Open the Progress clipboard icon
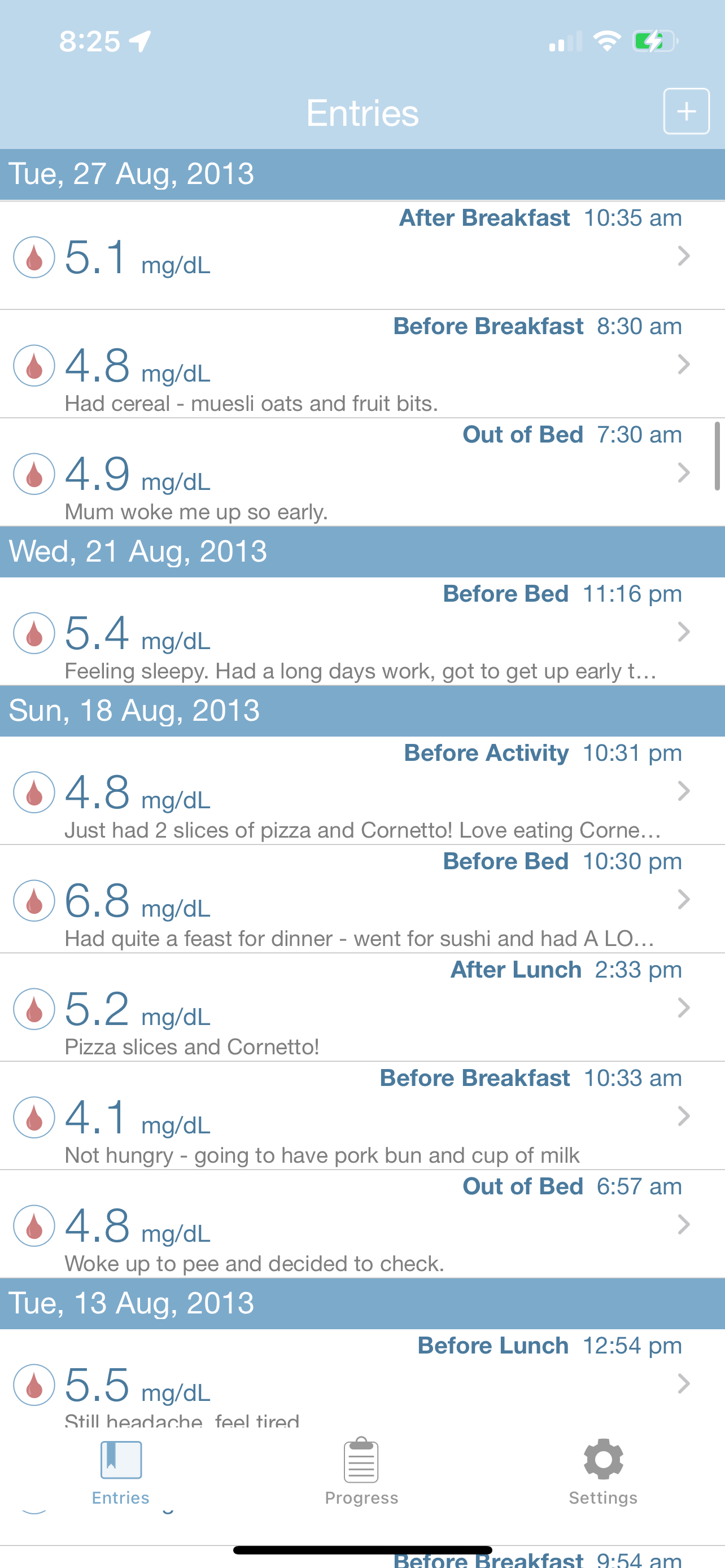 (361, 1461)
